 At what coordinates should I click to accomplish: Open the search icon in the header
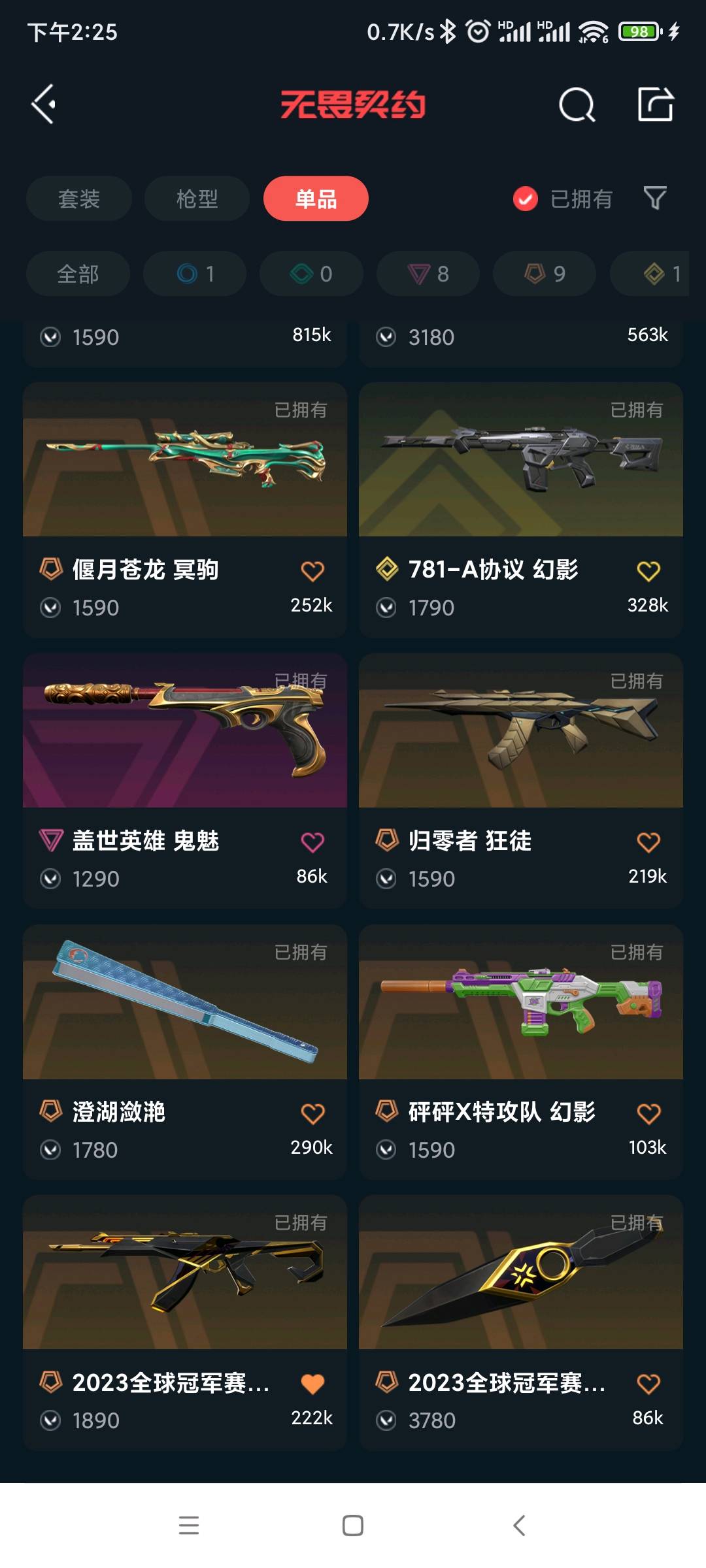tap(577, 105)
